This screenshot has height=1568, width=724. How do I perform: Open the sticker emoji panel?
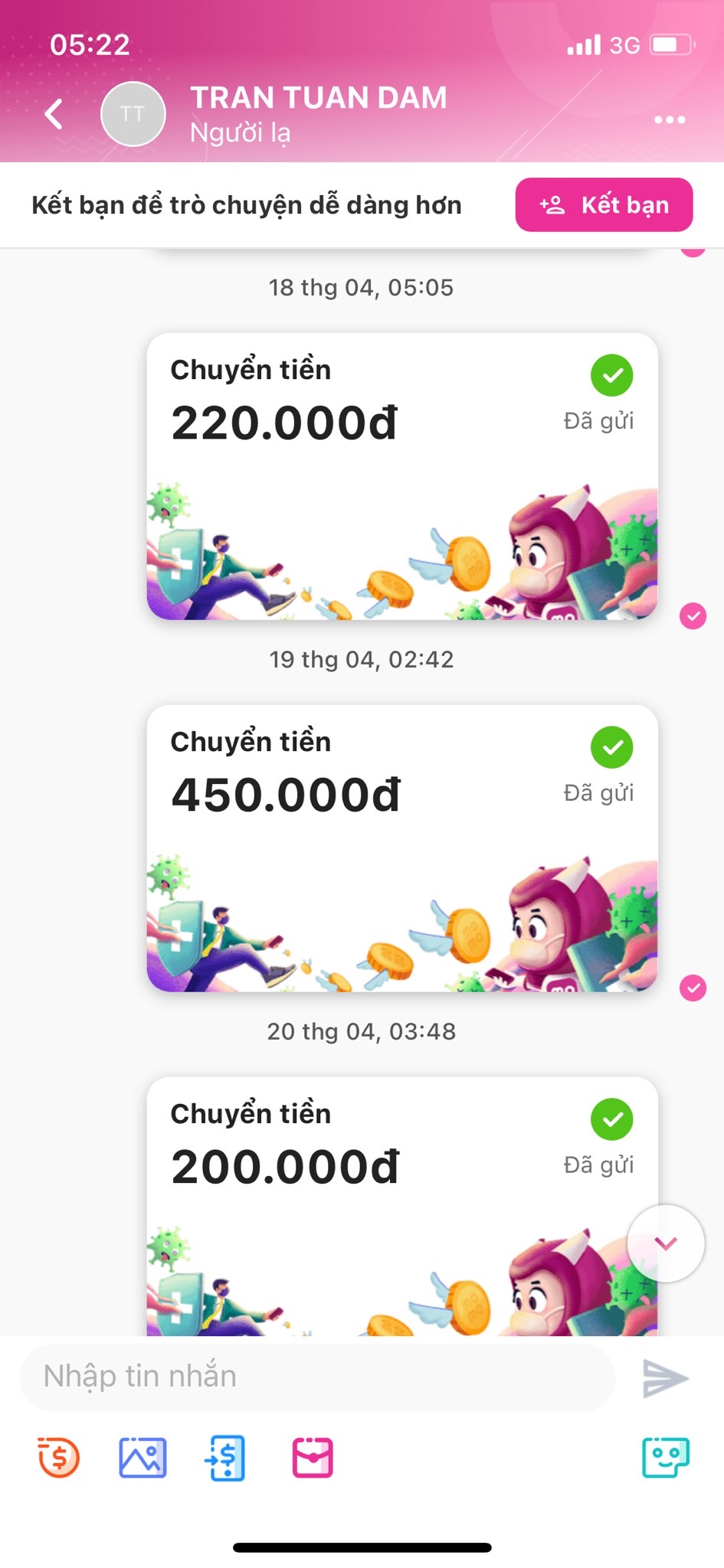click(665, 1457)
